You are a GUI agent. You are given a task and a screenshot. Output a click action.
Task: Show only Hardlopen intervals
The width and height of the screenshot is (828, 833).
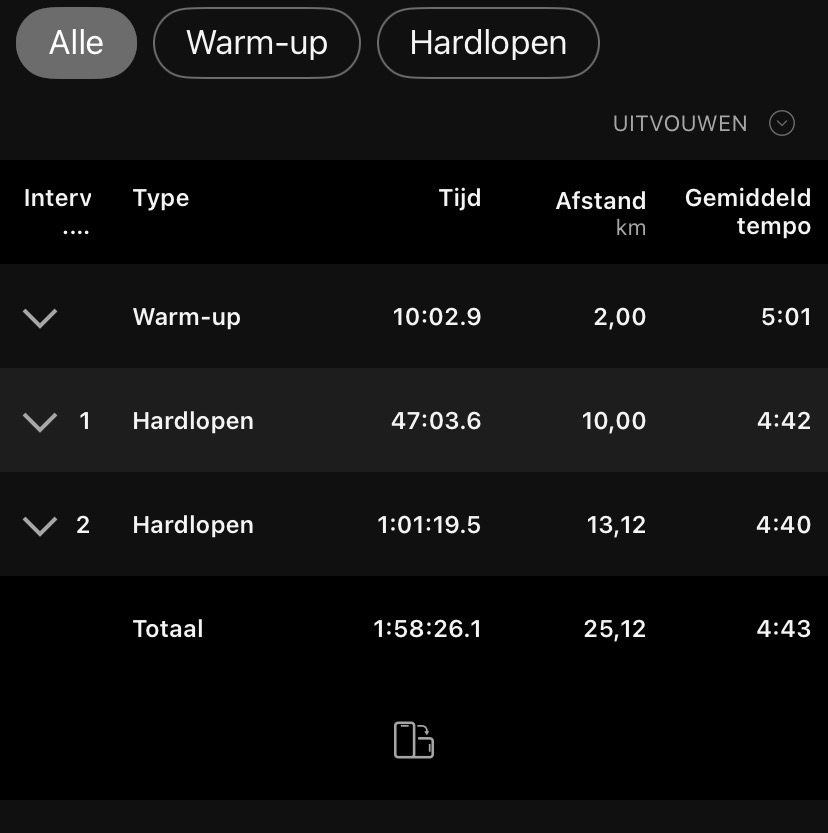[488, 43]
